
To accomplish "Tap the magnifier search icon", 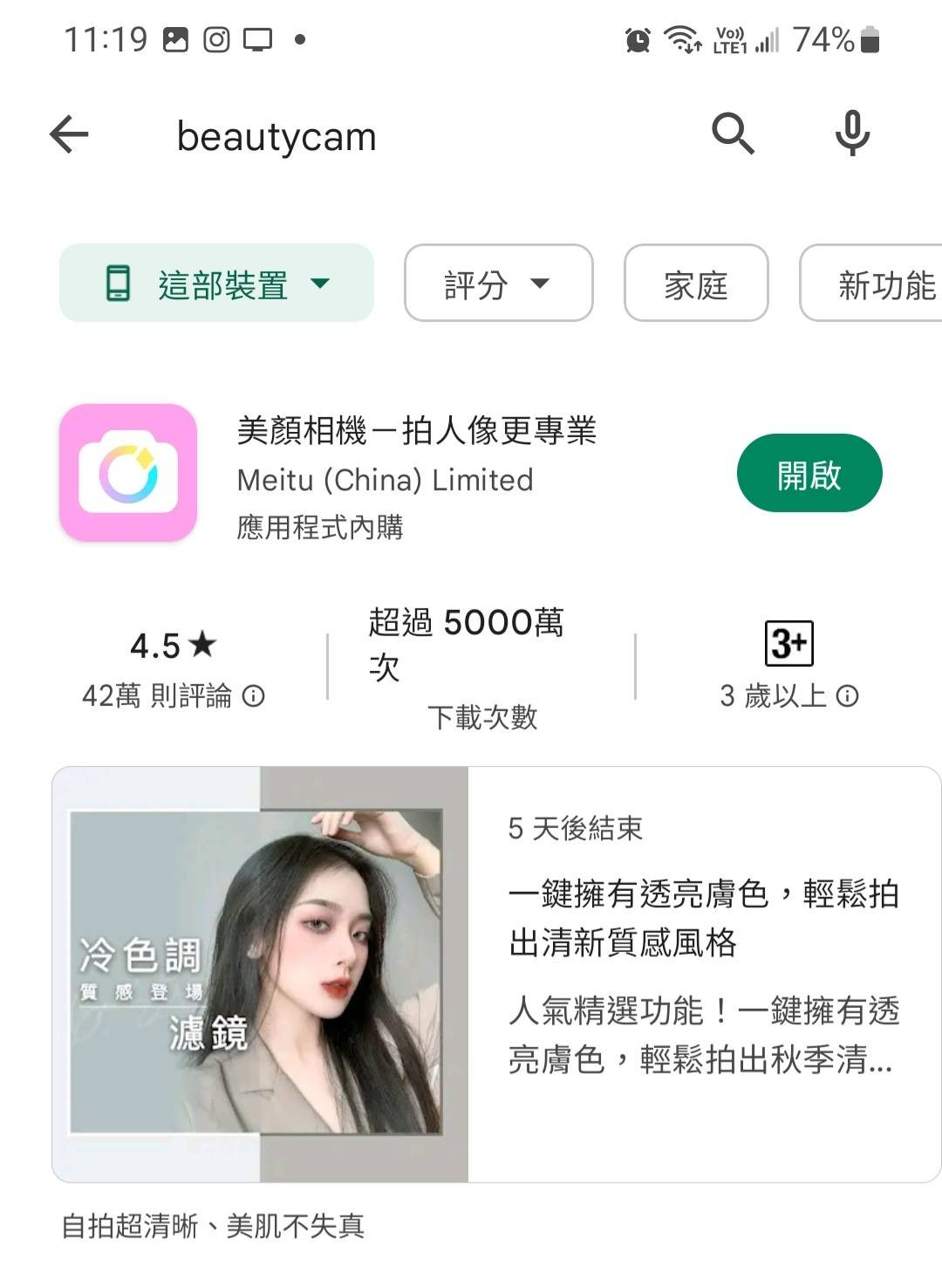I will (732, 134).
